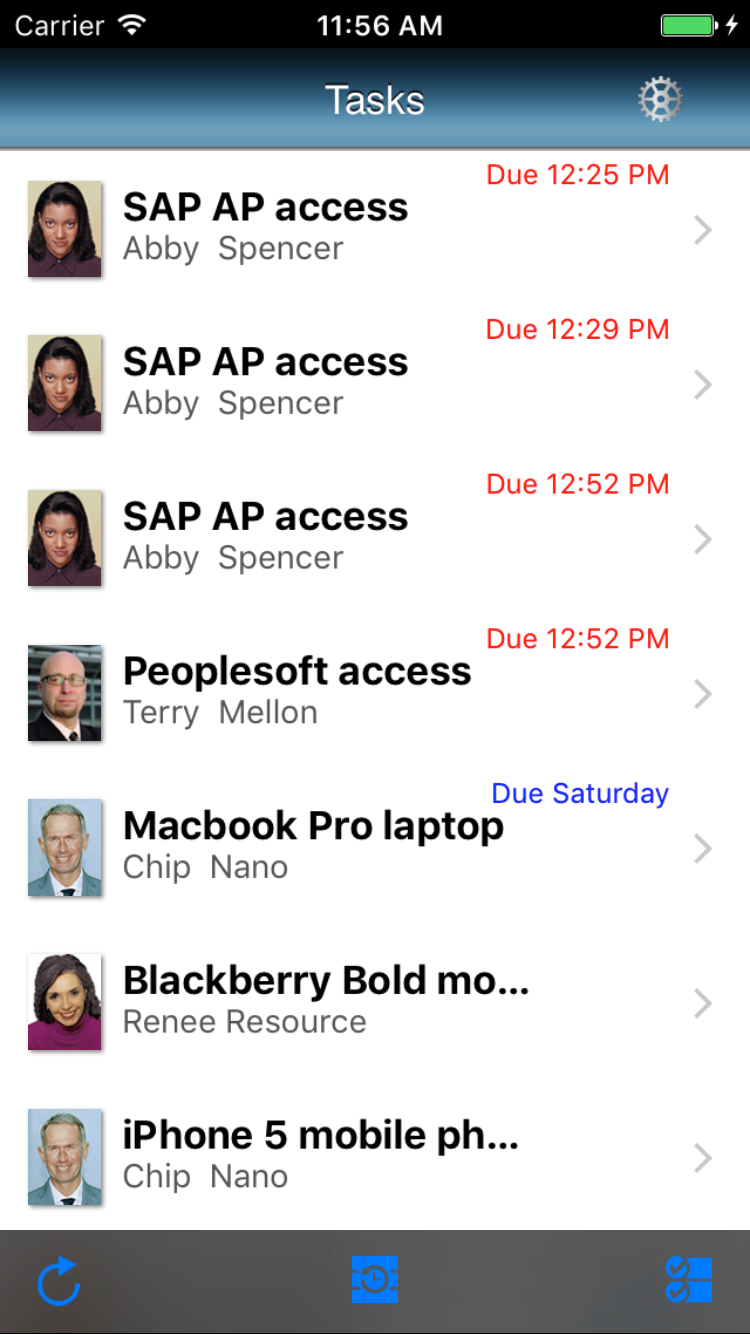
Task: Open the settings gear icon
Action: (x=660, y=100)
